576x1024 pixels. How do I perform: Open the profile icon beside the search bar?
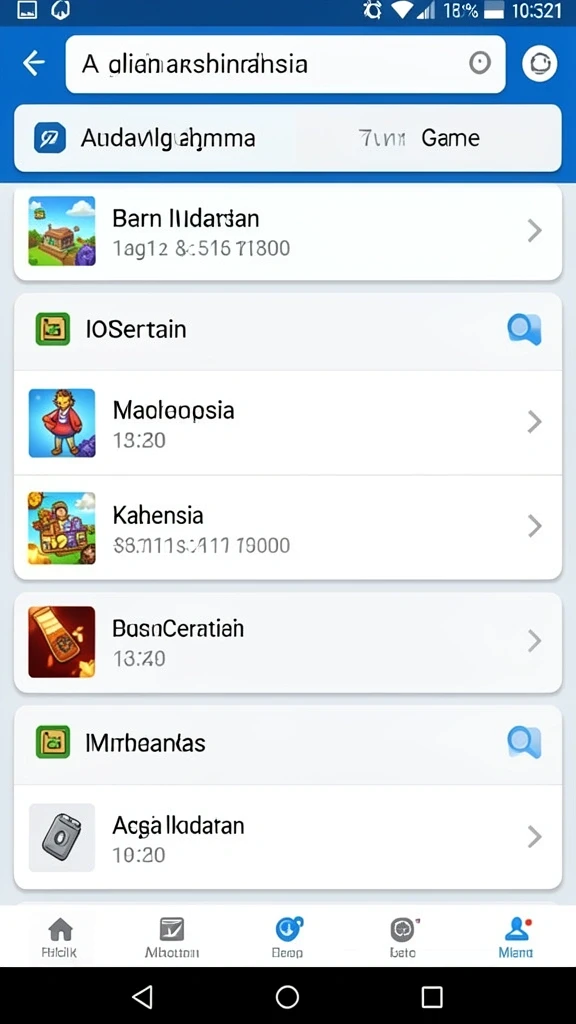539,63
